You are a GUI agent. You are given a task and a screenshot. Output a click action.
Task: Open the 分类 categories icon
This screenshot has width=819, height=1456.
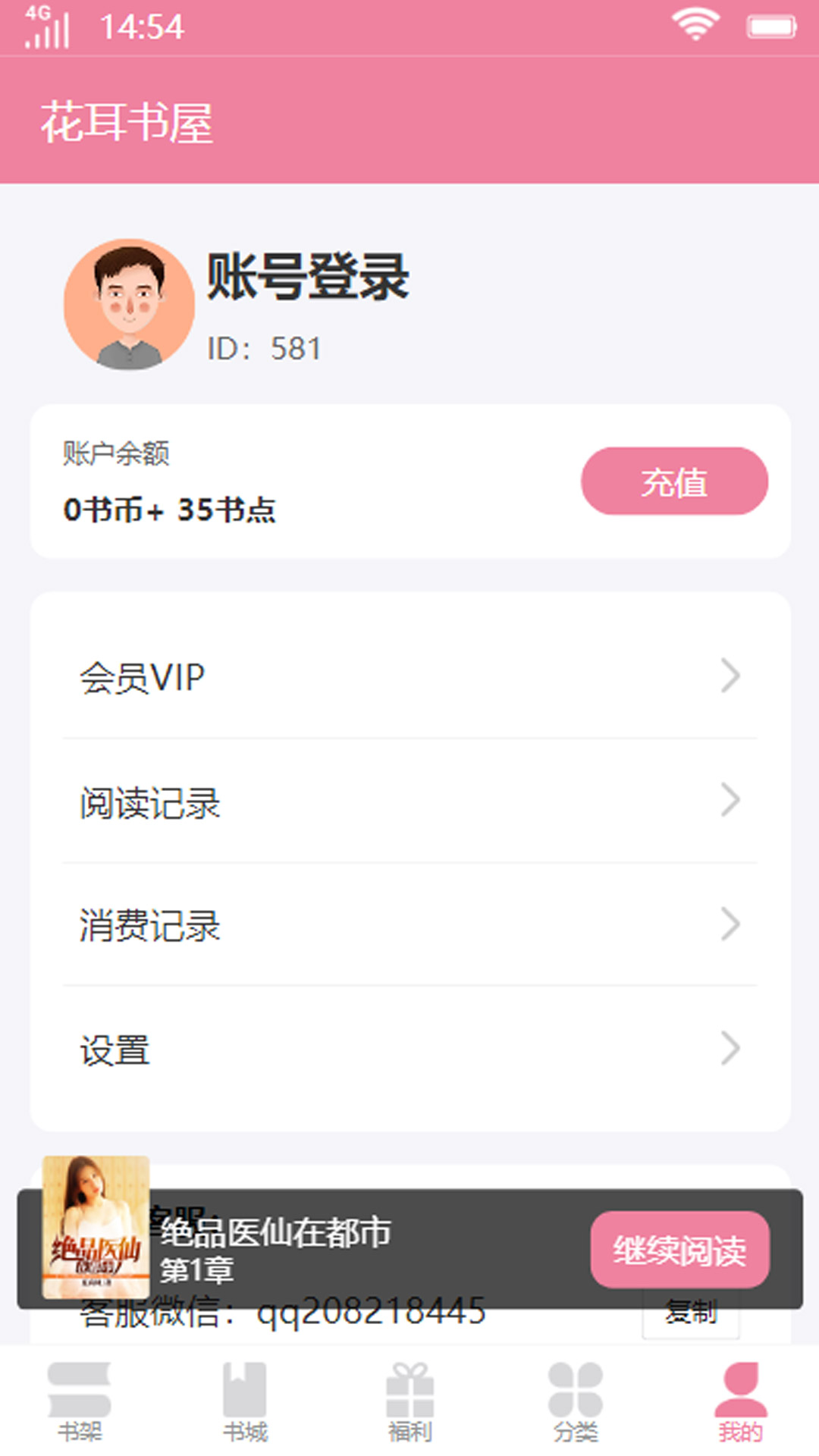pyautogui.click(x=573, y=1395)
